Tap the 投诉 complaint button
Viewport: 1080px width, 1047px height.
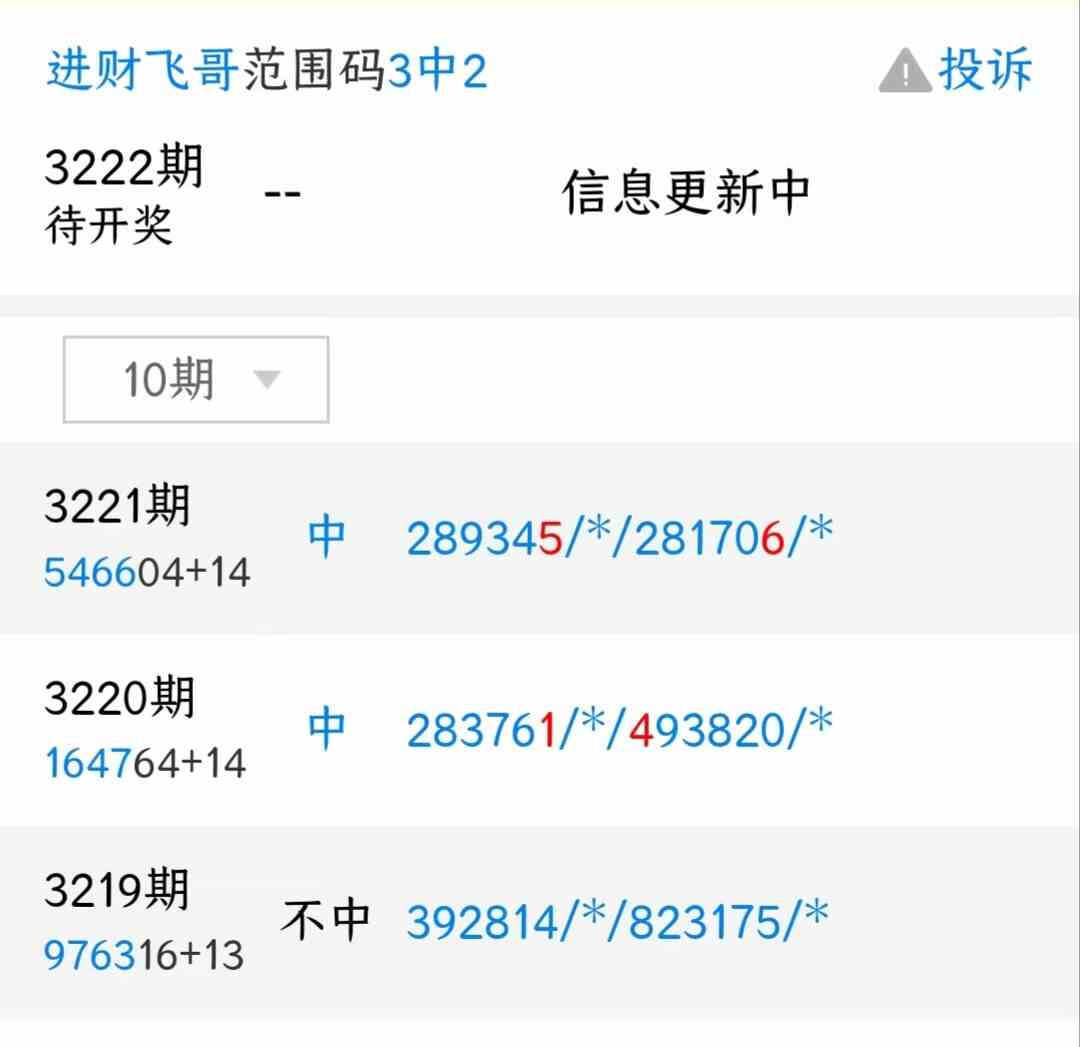pos(956,71)
